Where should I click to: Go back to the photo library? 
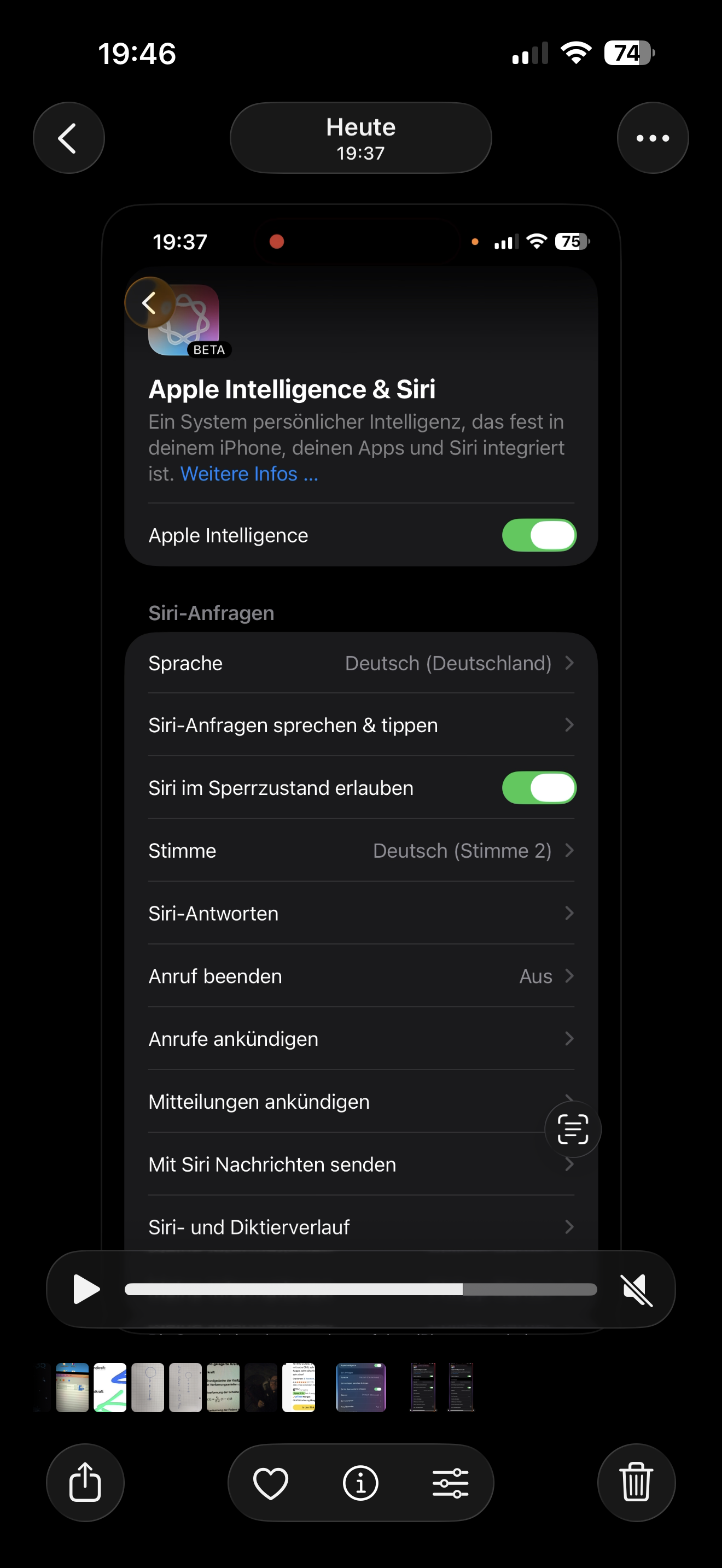coord(68,138)
